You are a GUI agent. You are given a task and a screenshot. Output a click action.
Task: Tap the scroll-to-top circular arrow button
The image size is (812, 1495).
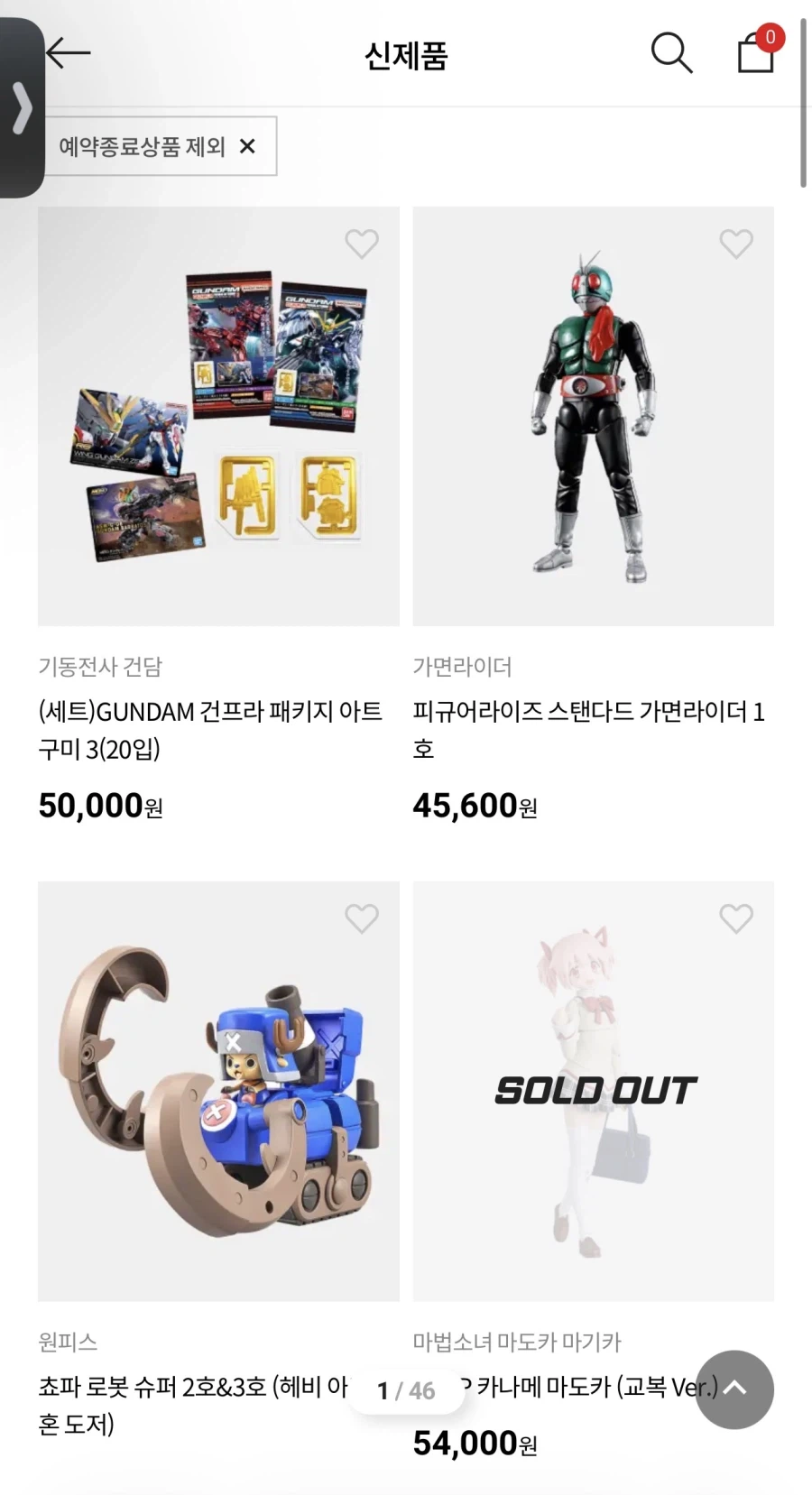(734, 1390)
